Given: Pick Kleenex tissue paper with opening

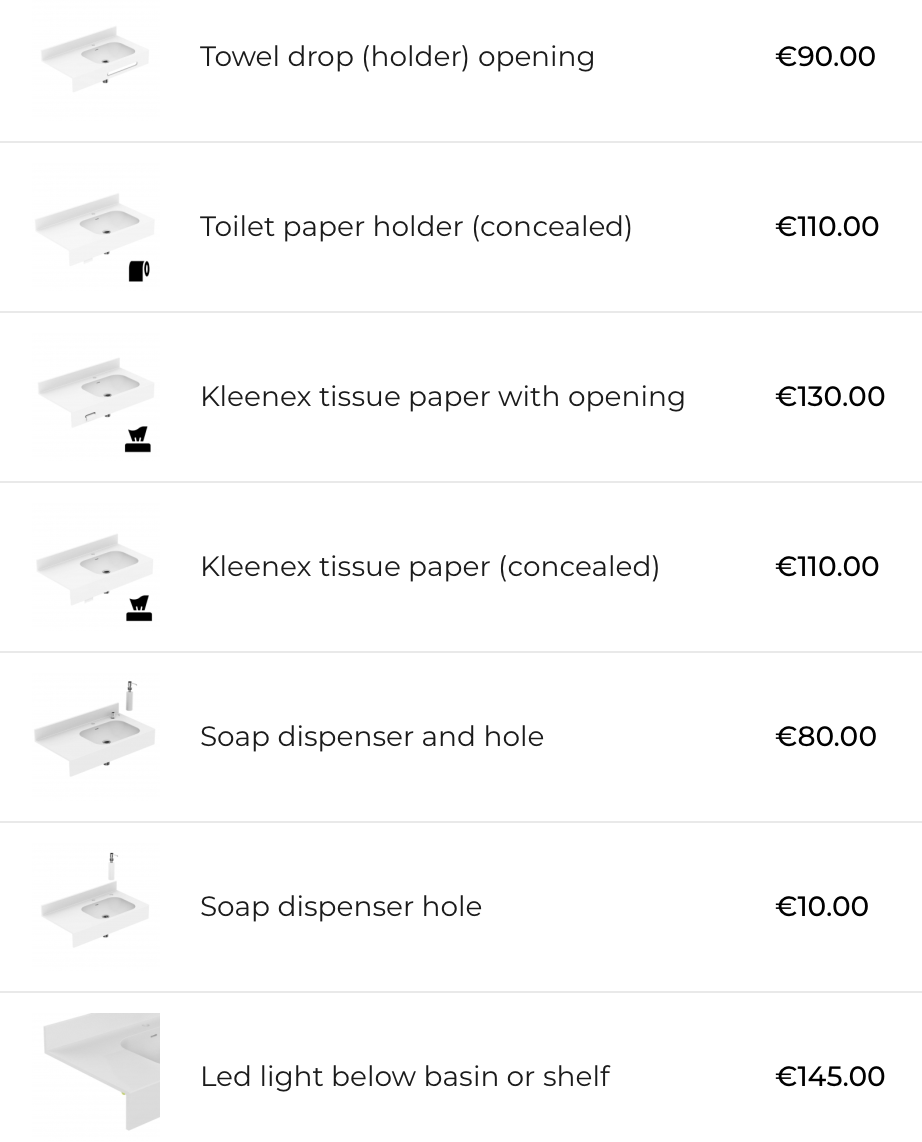Looking at the screenshot, I should (x=442, y=397).
